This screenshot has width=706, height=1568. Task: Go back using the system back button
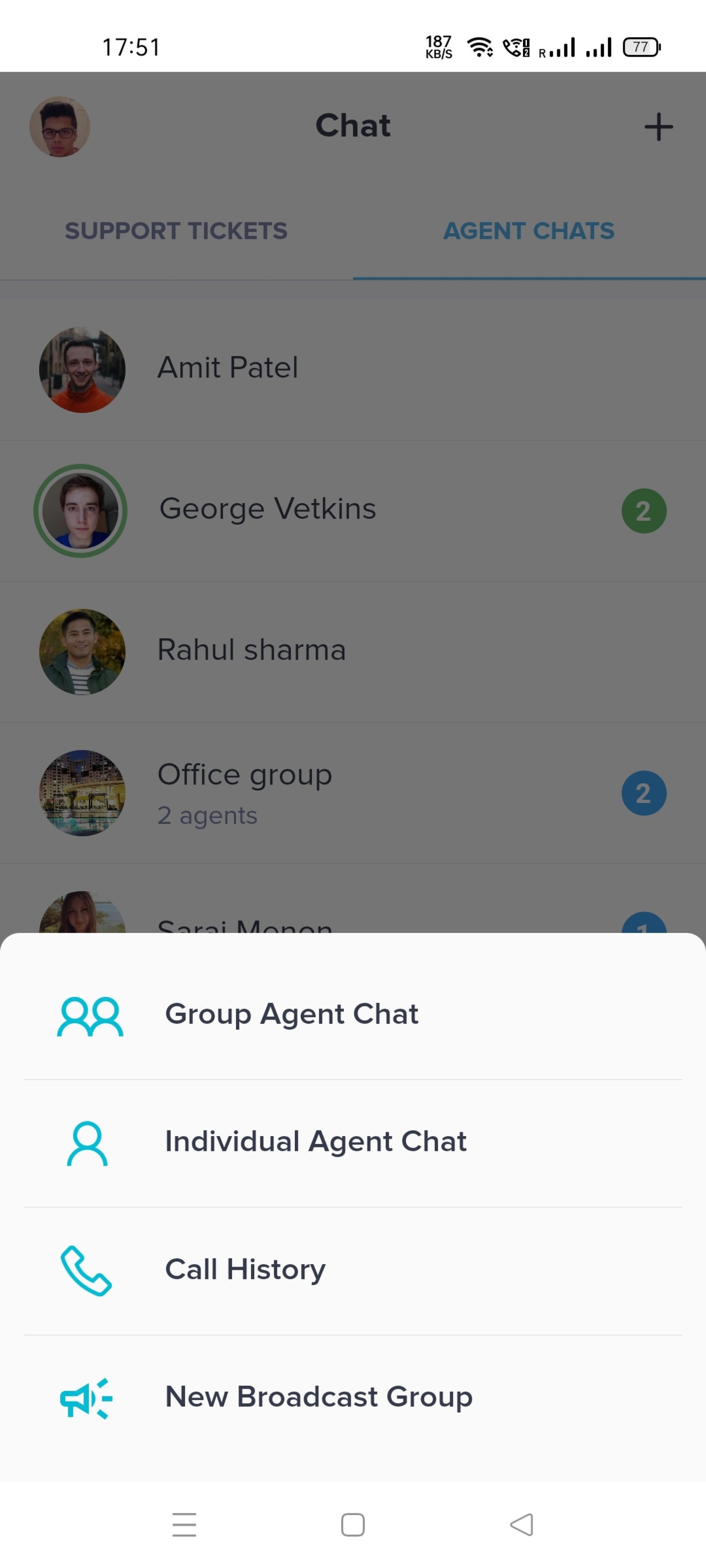click(x=522, y=1525)
